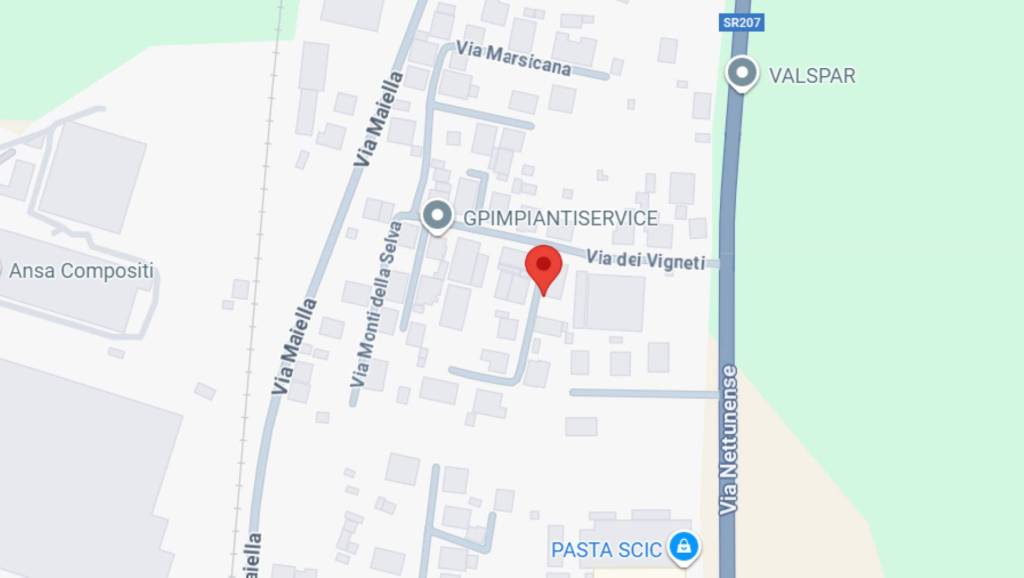1024x578 pixels.
Task: Tap the PASTA SCIC shop marker
Action: coord(684,546)
